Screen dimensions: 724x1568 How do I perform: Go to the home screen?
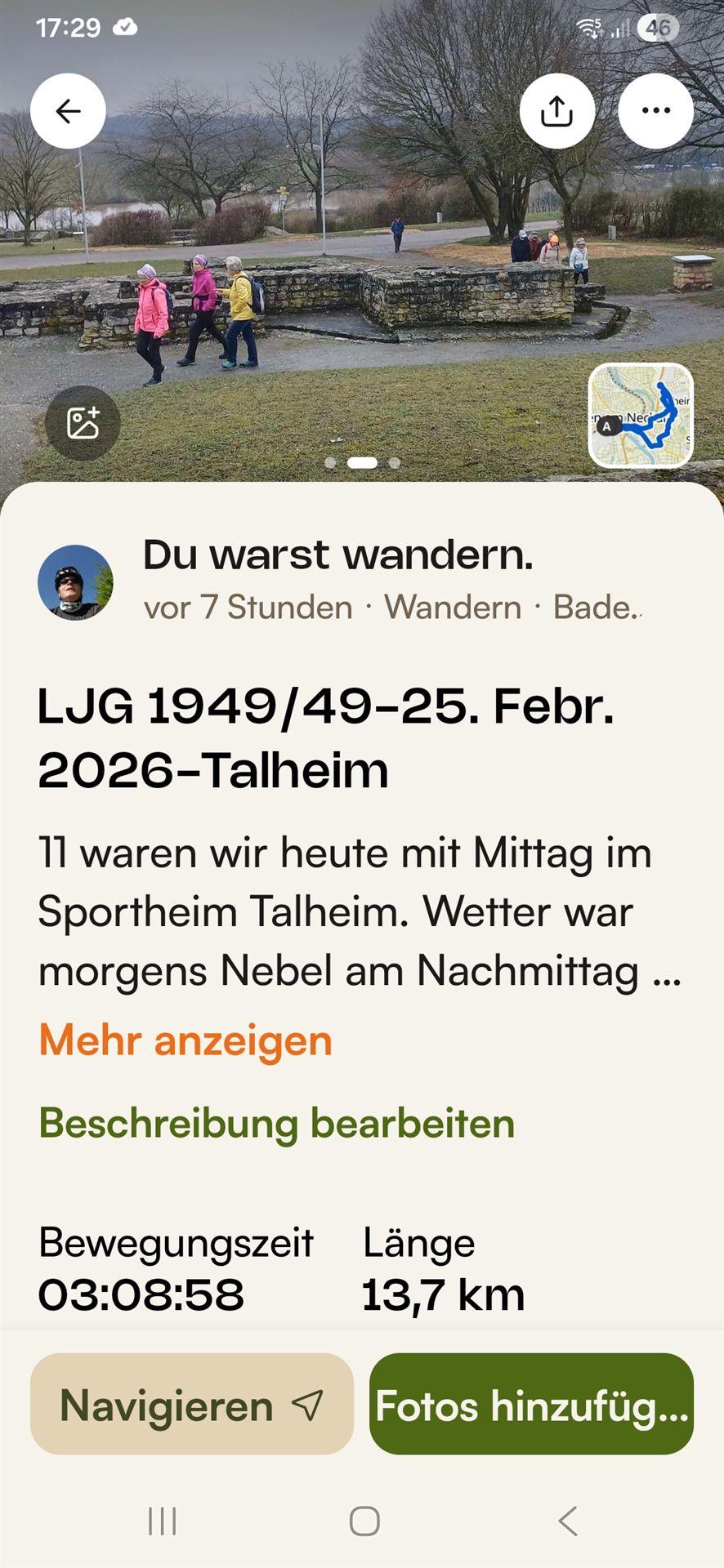tap(364, 1521)
